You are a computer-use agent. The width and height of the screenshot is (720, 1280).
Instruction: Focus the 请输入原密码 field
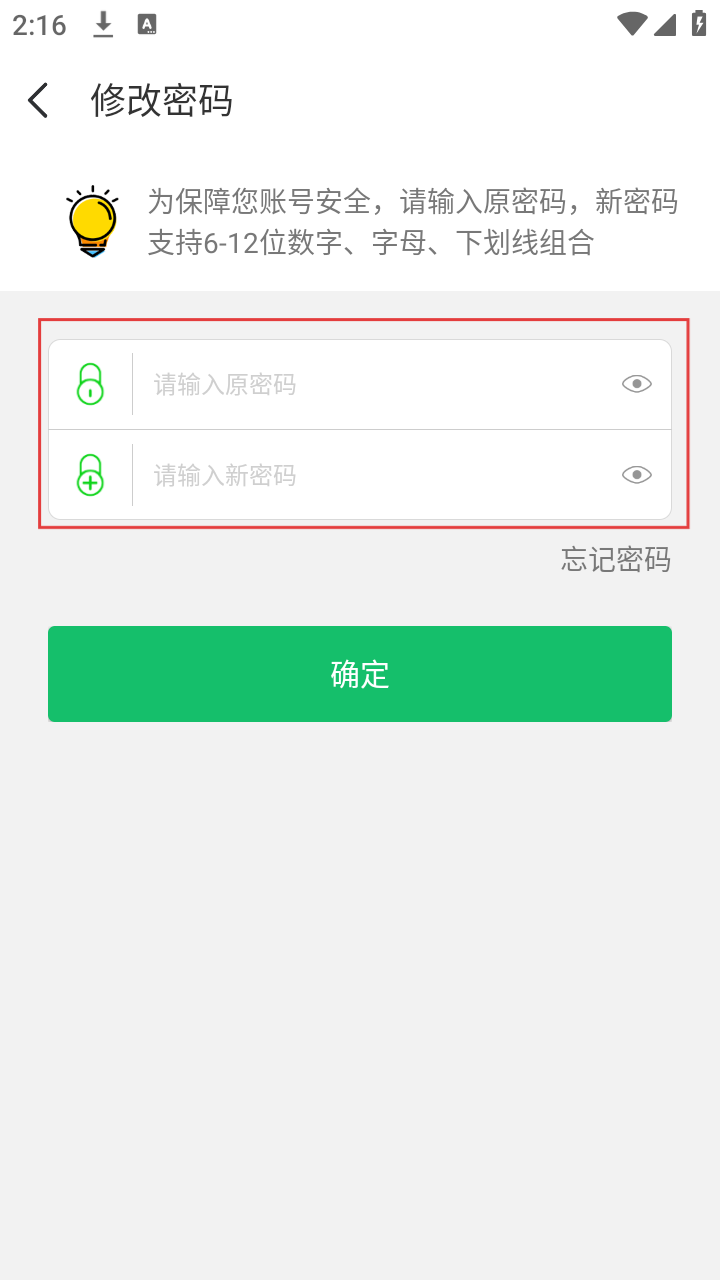(x=370, y=385)
